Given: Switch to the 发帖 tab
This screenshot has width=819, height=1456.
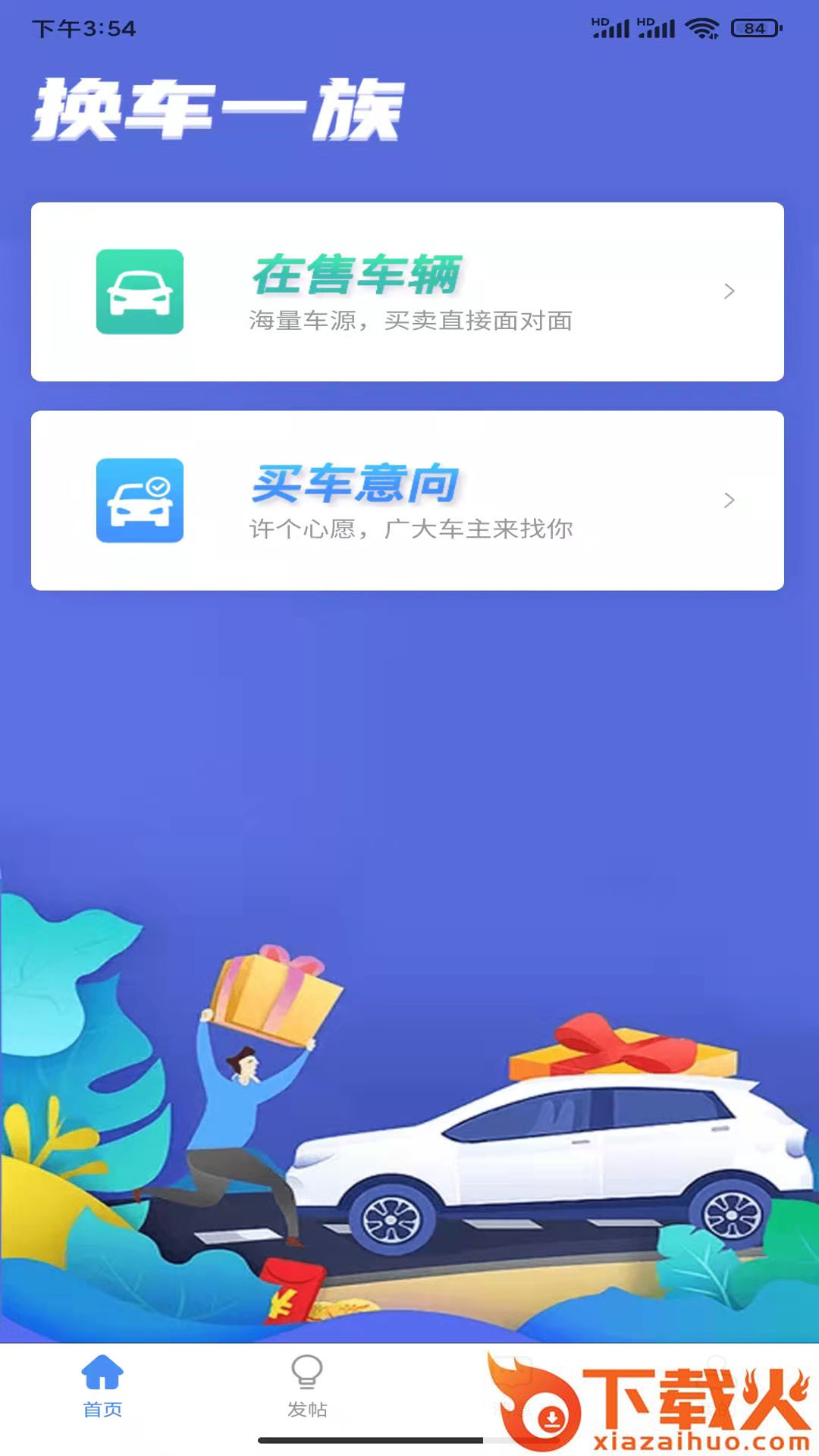Looking at the screenshot, I should [307, 1386].
